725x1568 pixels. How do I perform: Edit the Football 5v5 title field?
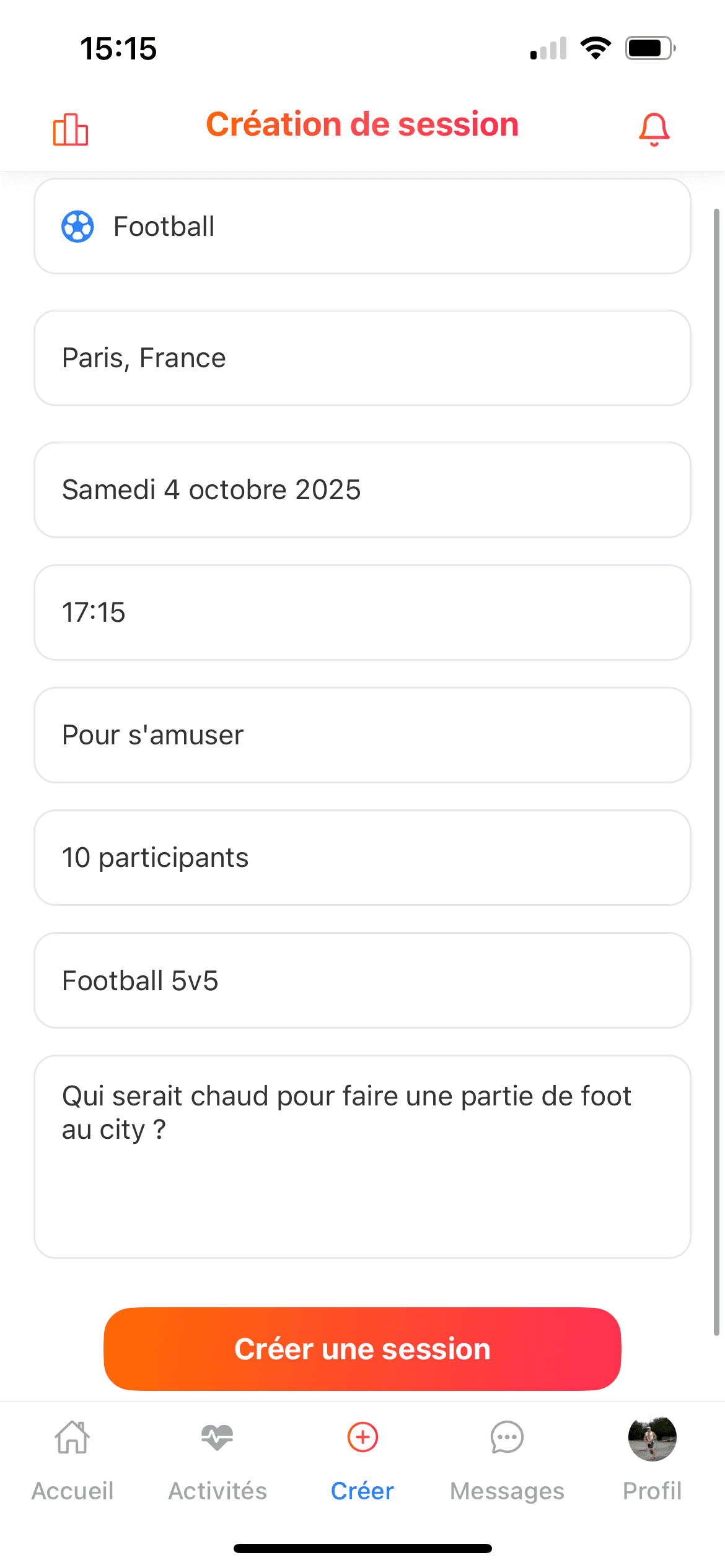[362, 980]
